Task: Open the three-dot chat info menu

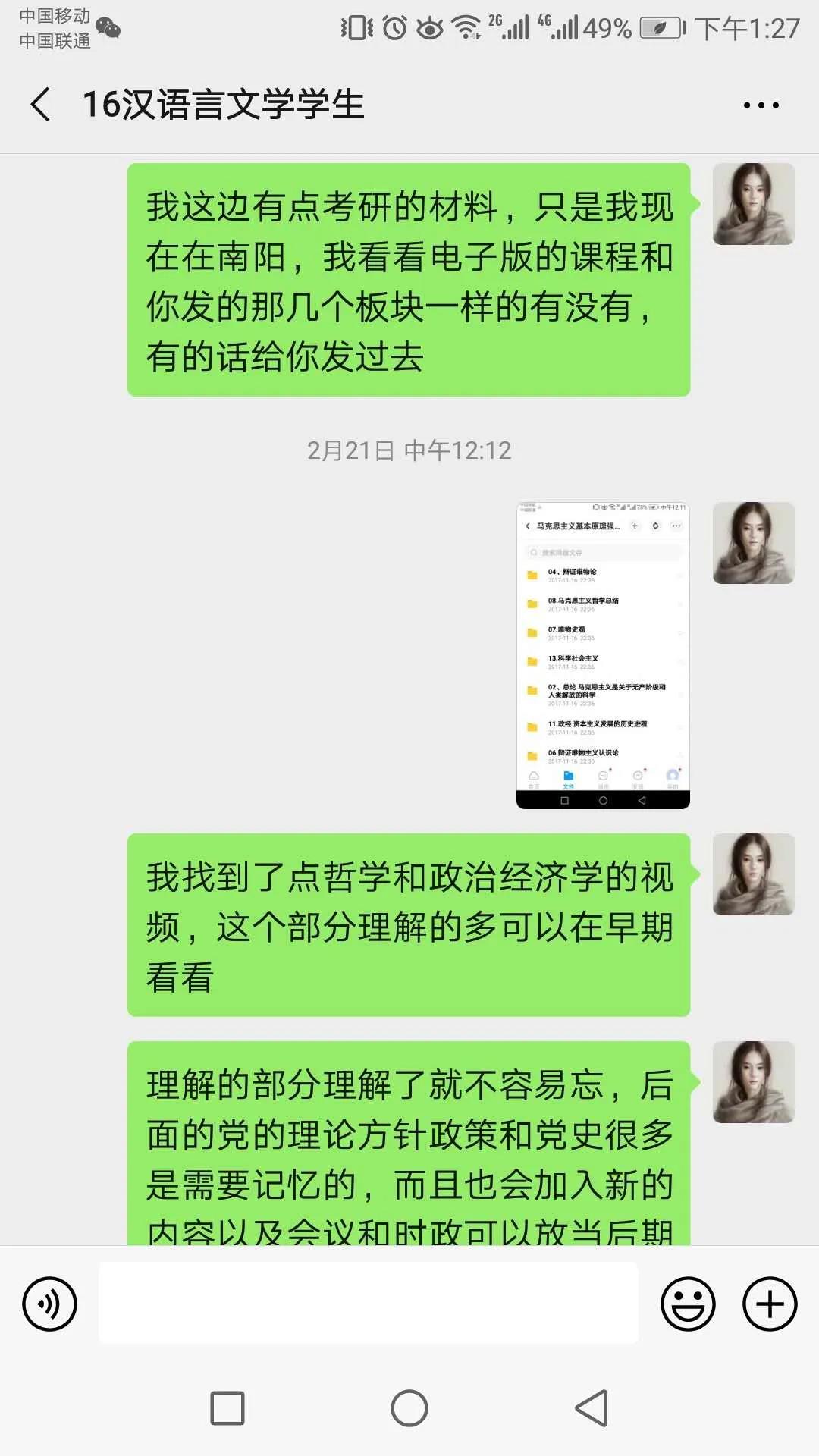Action: [x=761, y=105]
